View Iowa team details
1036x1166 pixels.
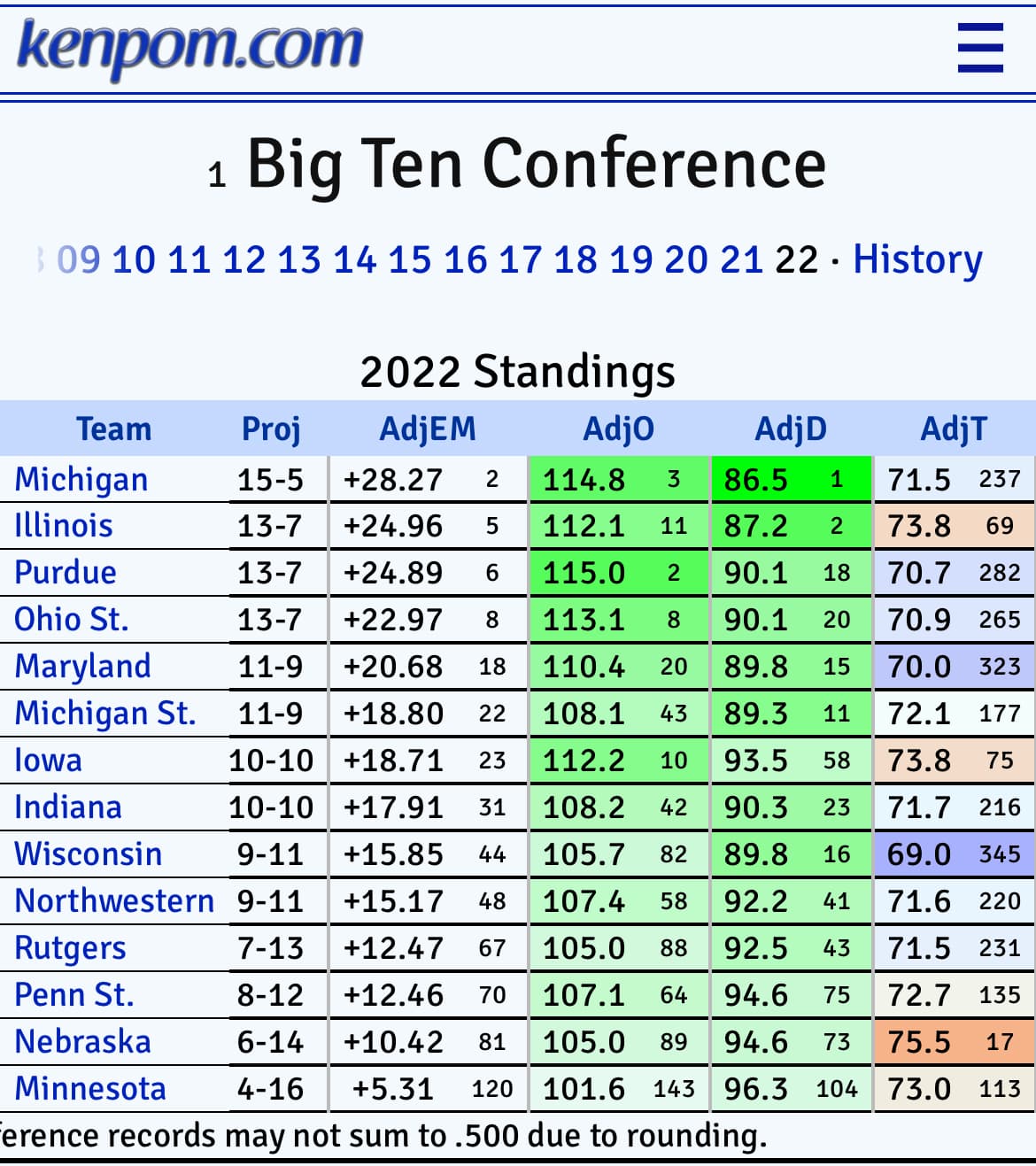point(49,761)
